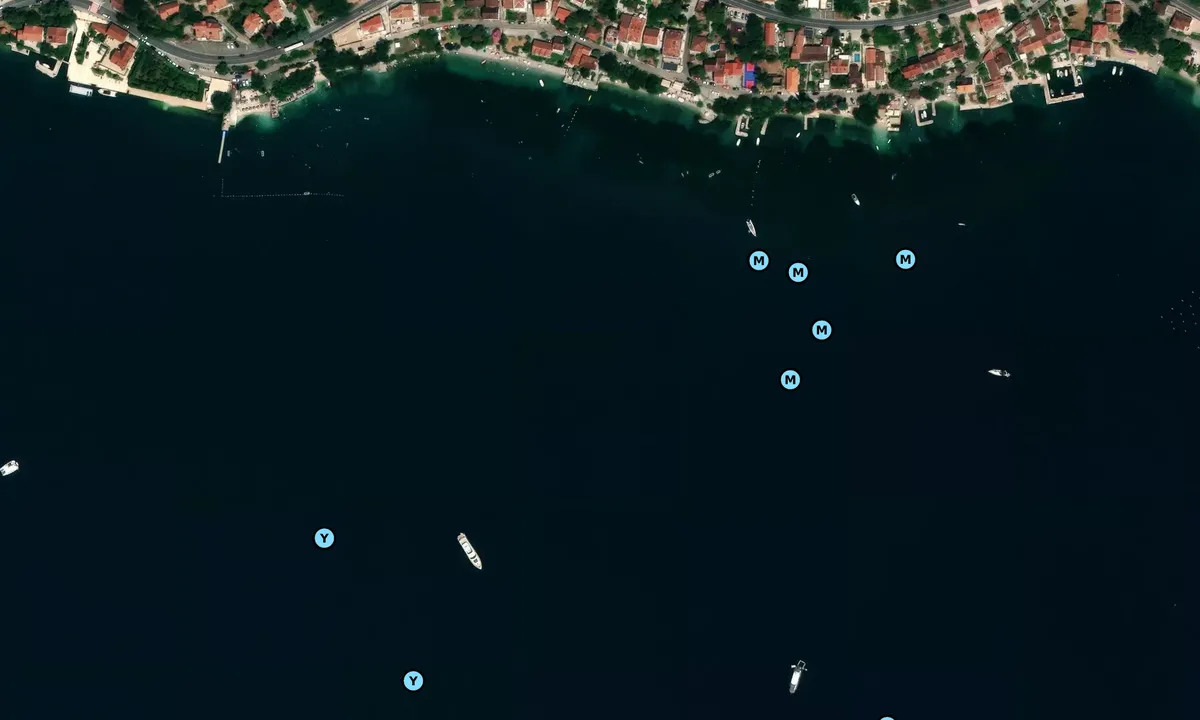The image size is (1200, 720).
Task: Open the M marker standing apart from the cluster
Action: 905,260
